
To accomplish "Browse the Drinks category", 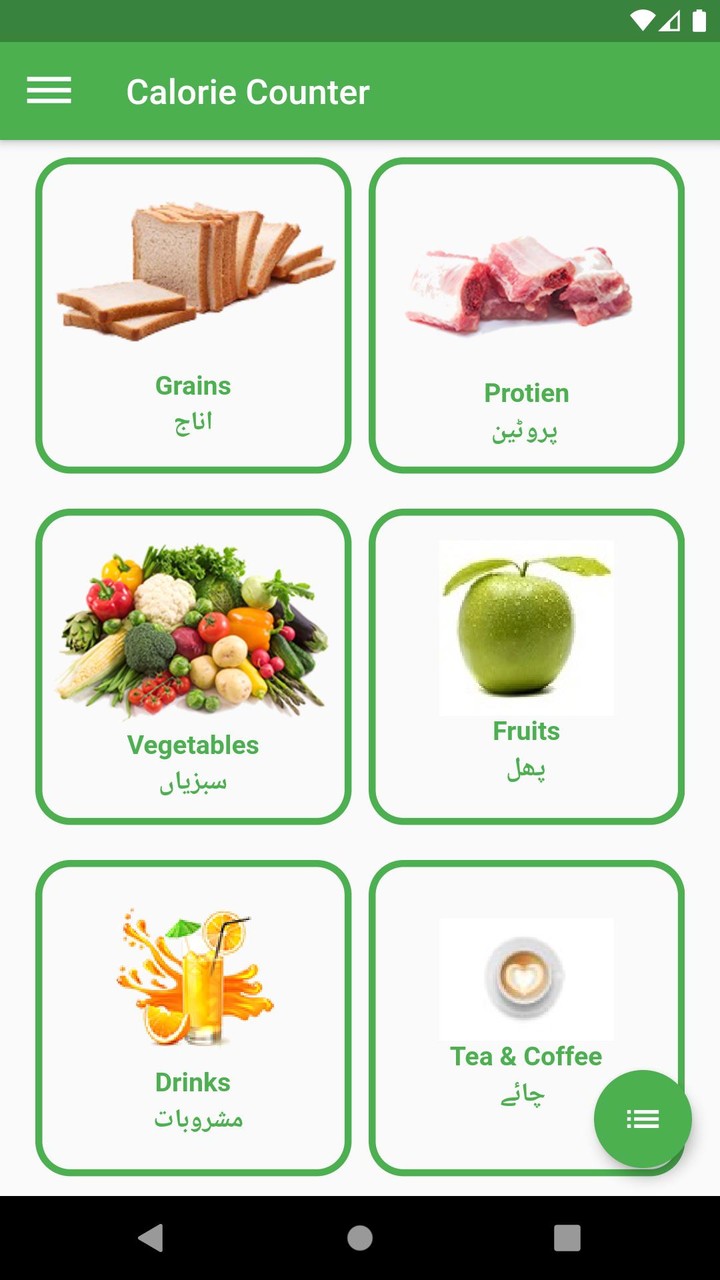I will click(x=193, y=1017).
